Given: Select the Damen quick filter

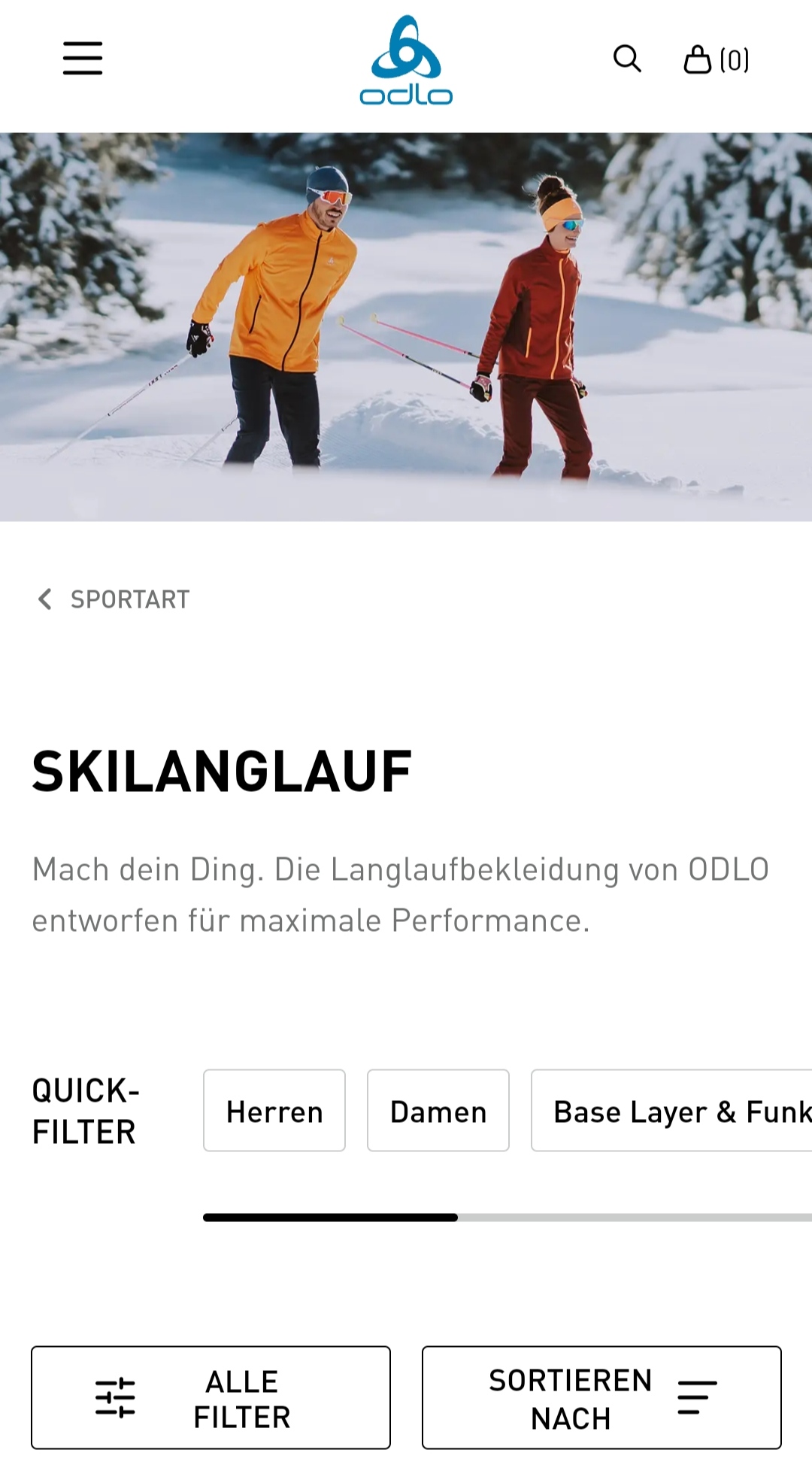Looking at the screenshot, I should [x=438, y=1111].
